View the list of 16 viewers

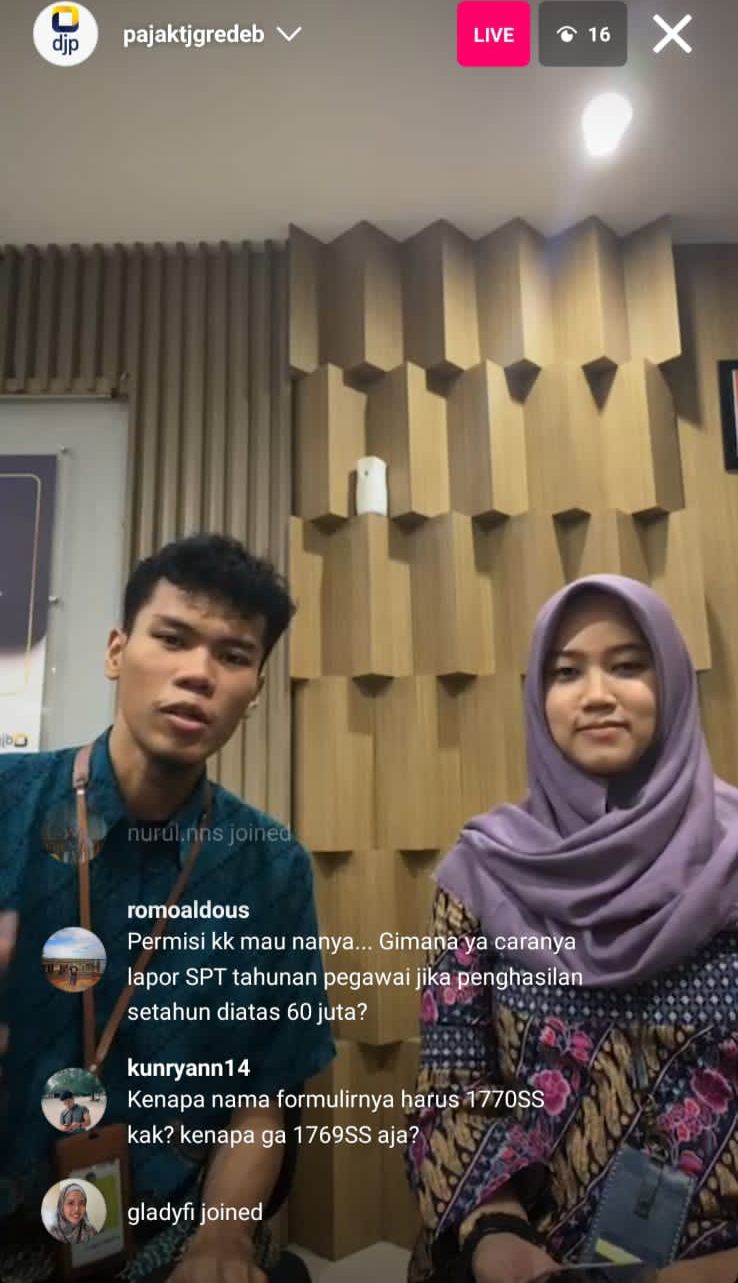583,34
